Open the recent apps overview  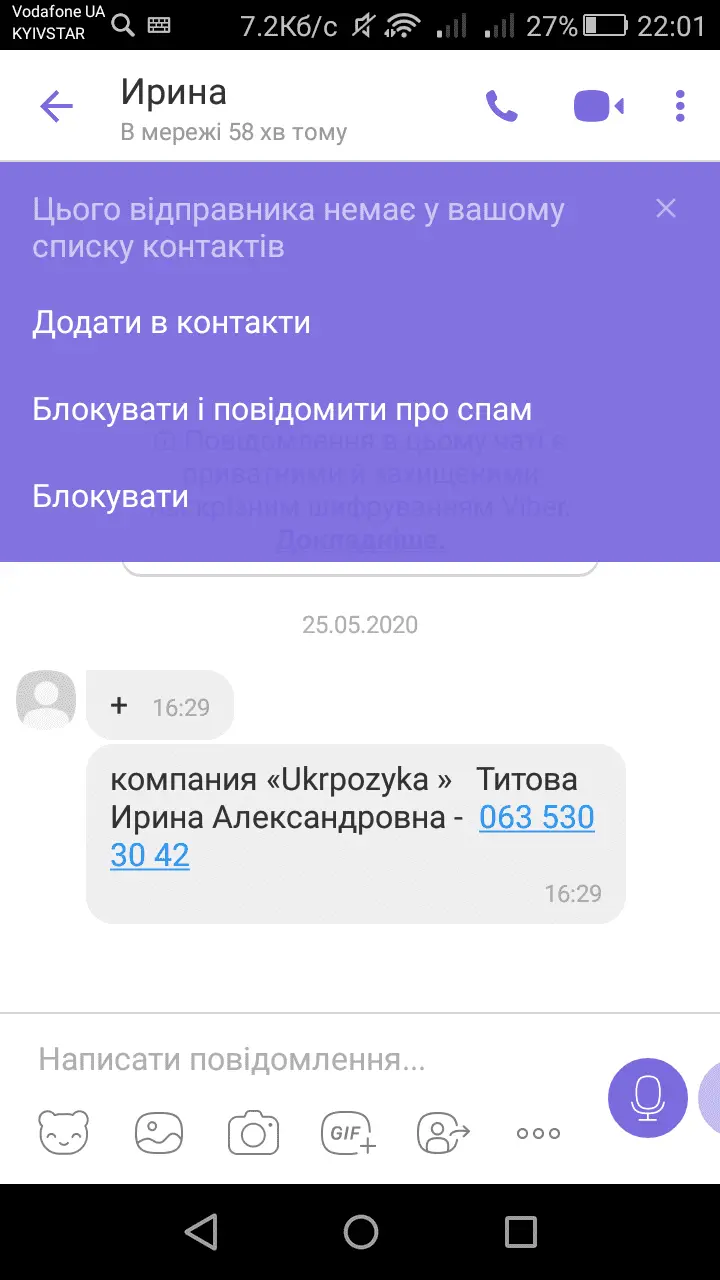[x=520, y=1232]
